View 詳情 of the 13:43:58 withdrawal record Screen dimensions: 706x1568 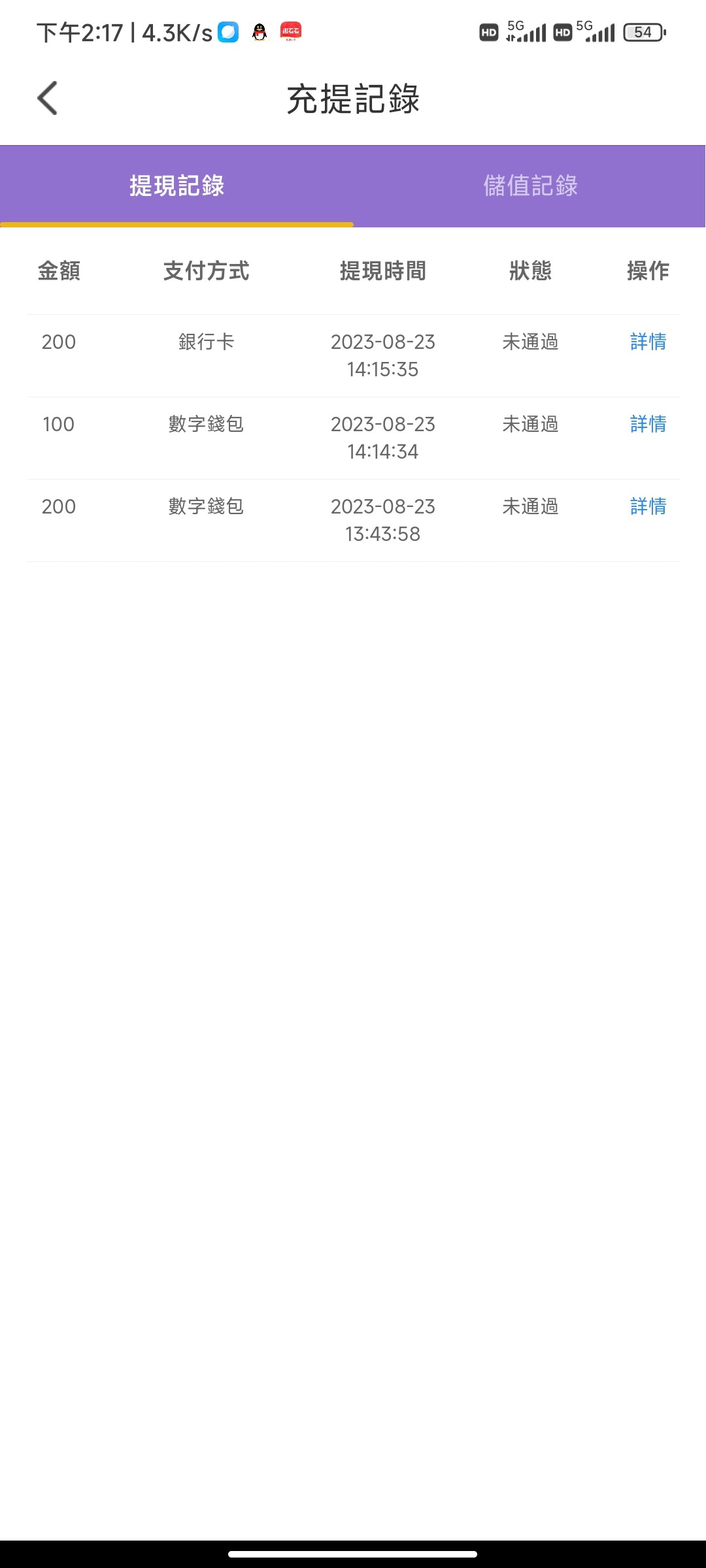[648, 506]
